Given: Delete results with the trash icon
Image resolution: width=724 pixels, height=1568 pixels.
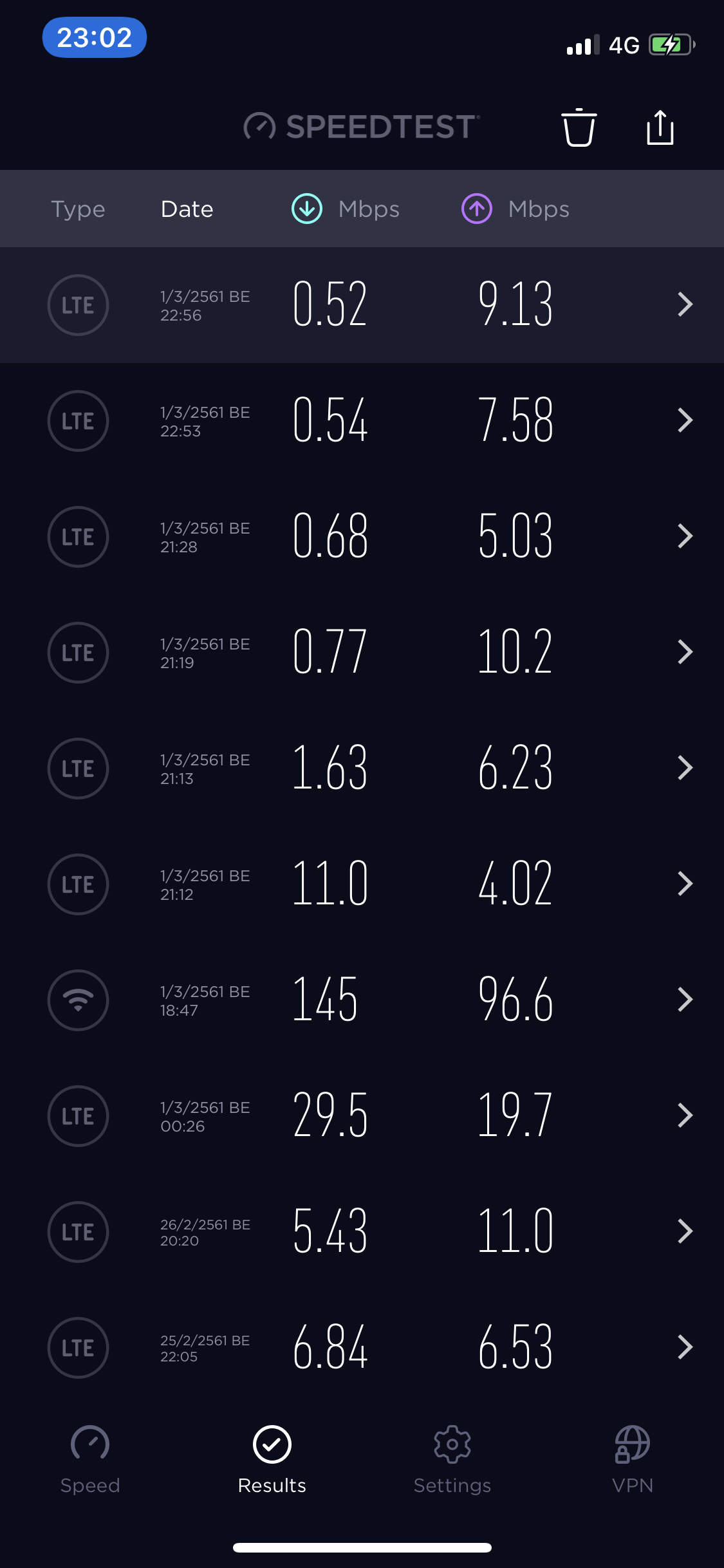Looking at the screenshot, I should [579, 127].
